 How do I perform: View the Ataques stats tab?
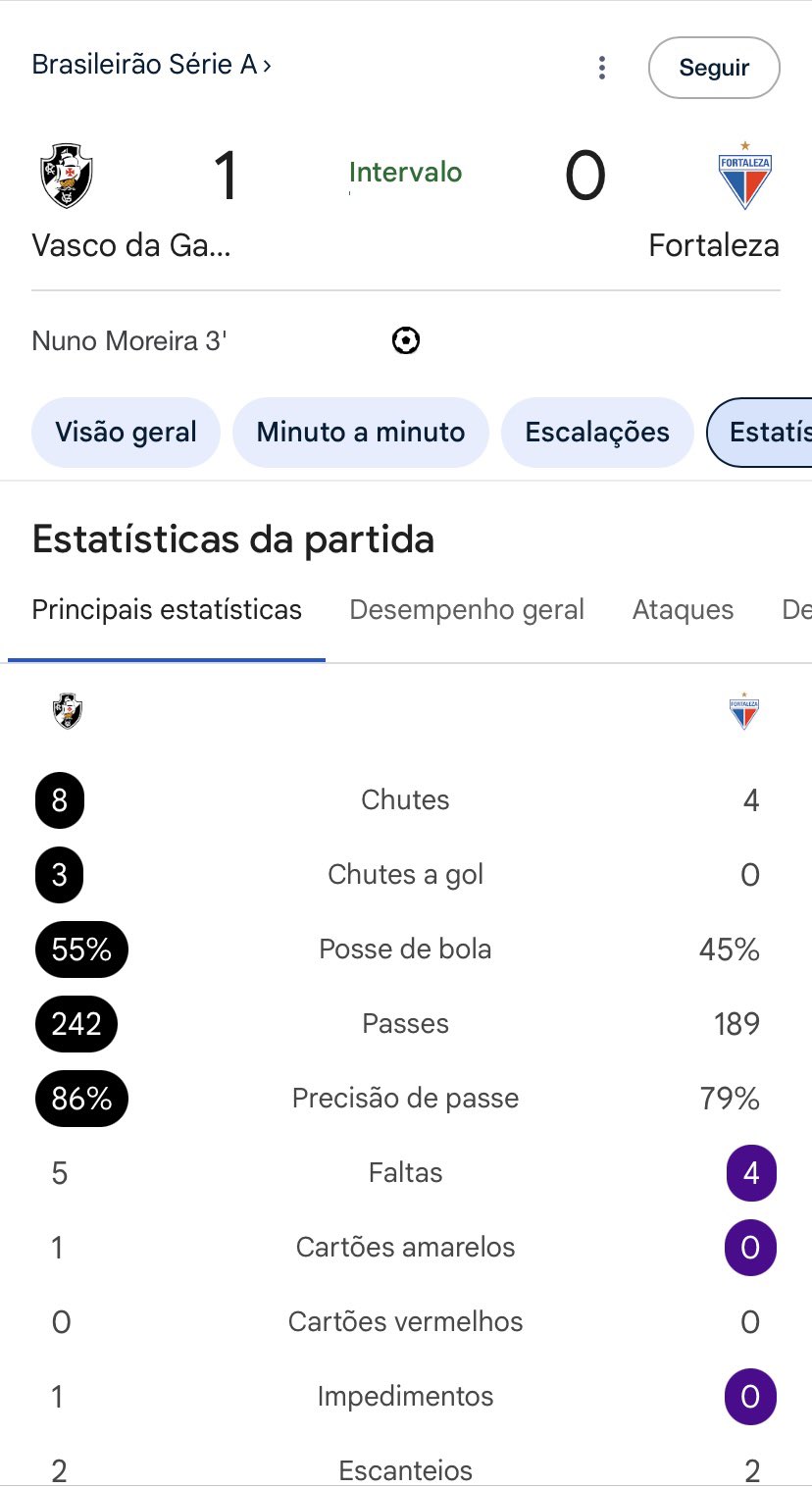(x=683, y=610)
